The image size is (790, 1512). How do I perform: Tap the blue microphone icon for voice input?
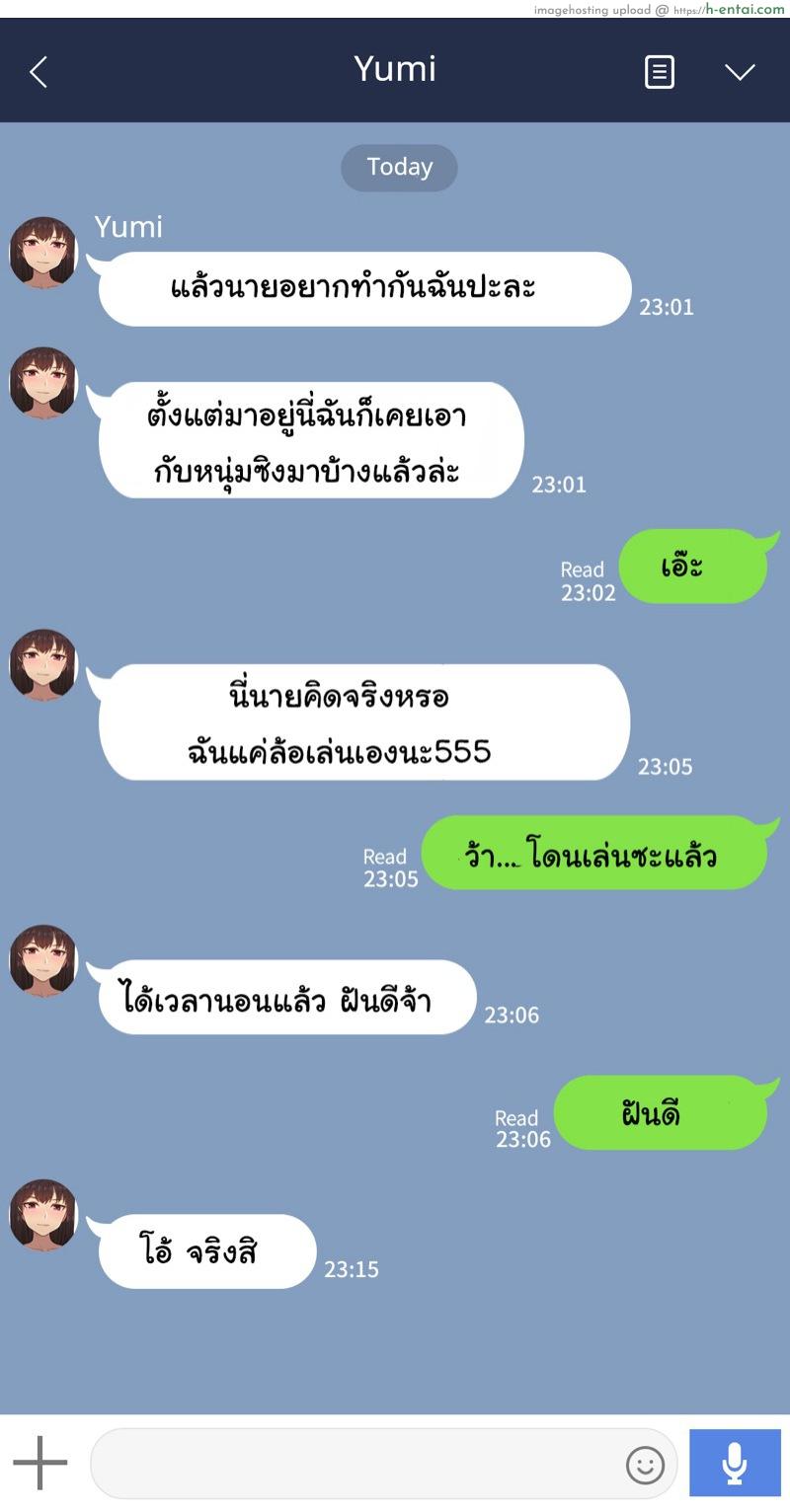coord(735,1463)
